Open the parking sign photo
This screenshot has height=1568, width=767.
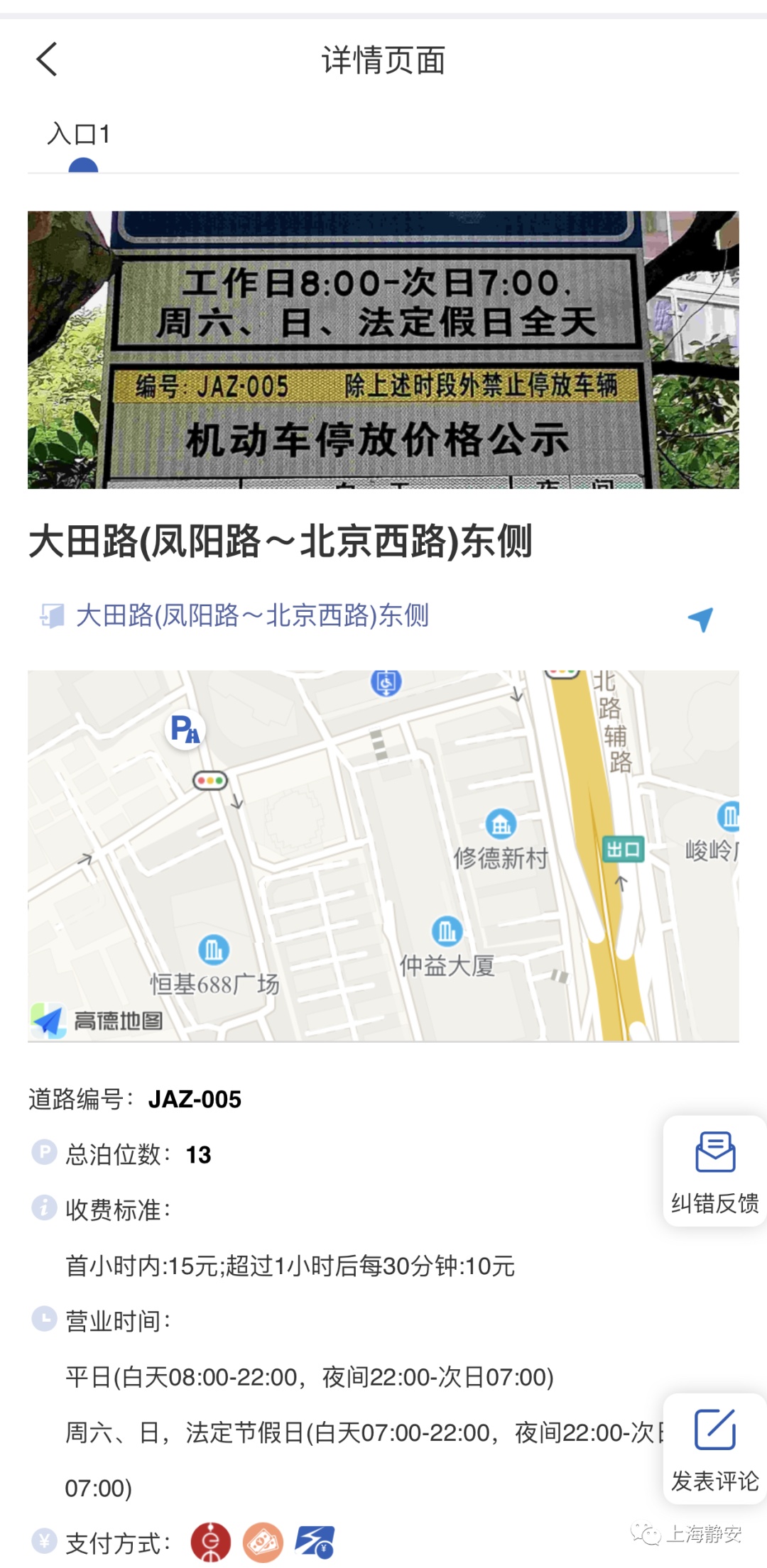click(x=383, y=349)
